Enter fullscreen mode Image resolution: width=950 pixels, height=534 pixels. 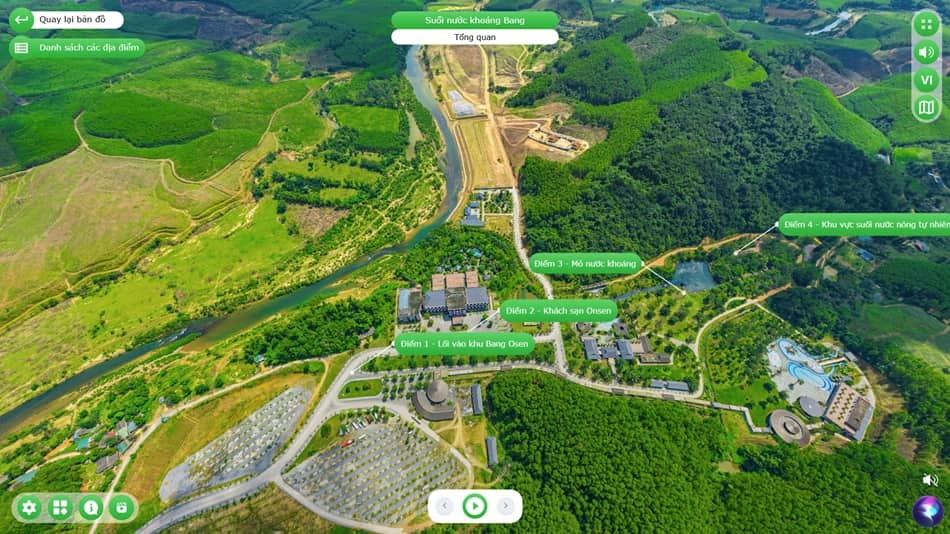point(926,25)
